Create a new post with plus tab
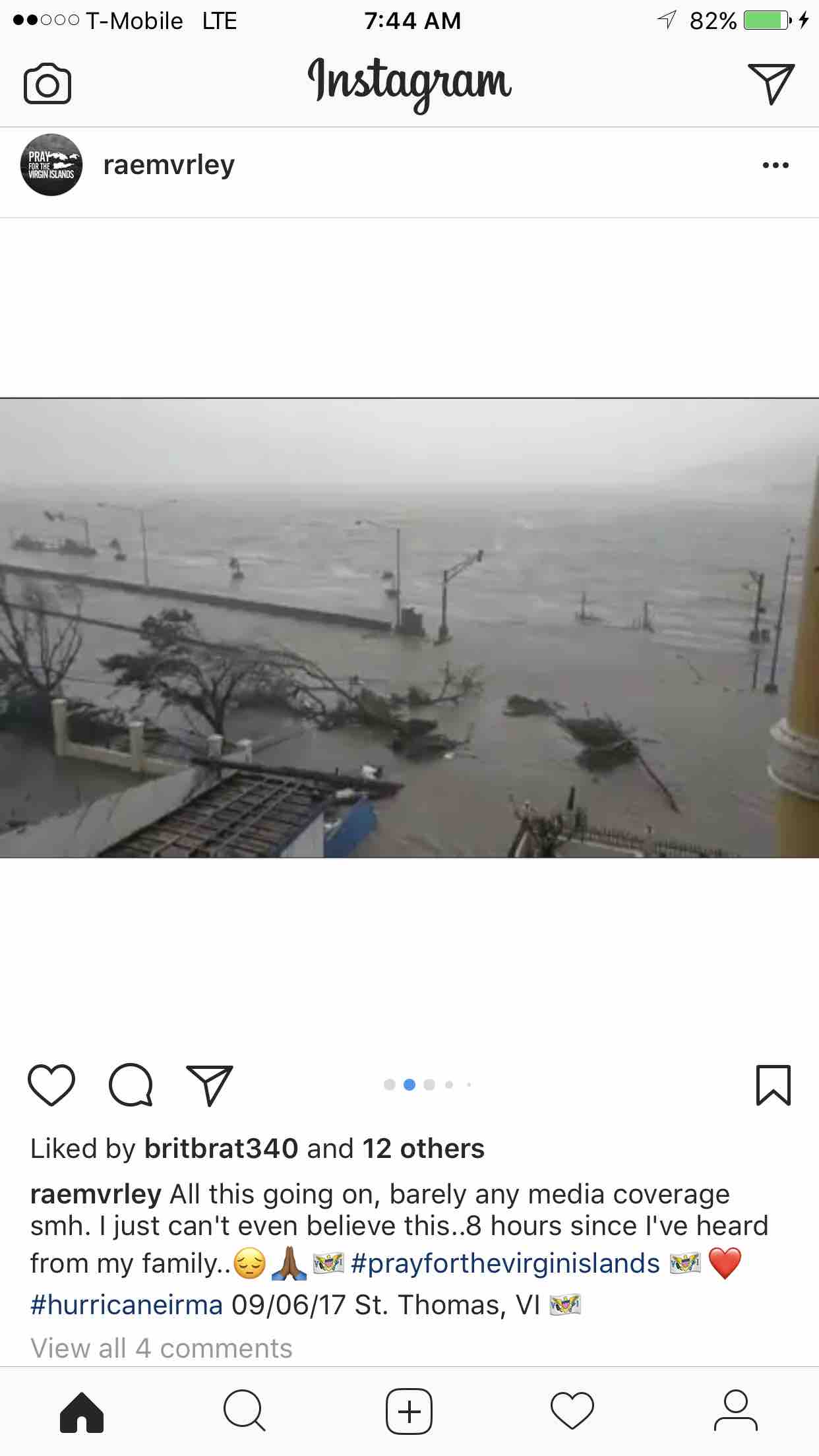819x1456 pixels. [x=409, y=1412]
